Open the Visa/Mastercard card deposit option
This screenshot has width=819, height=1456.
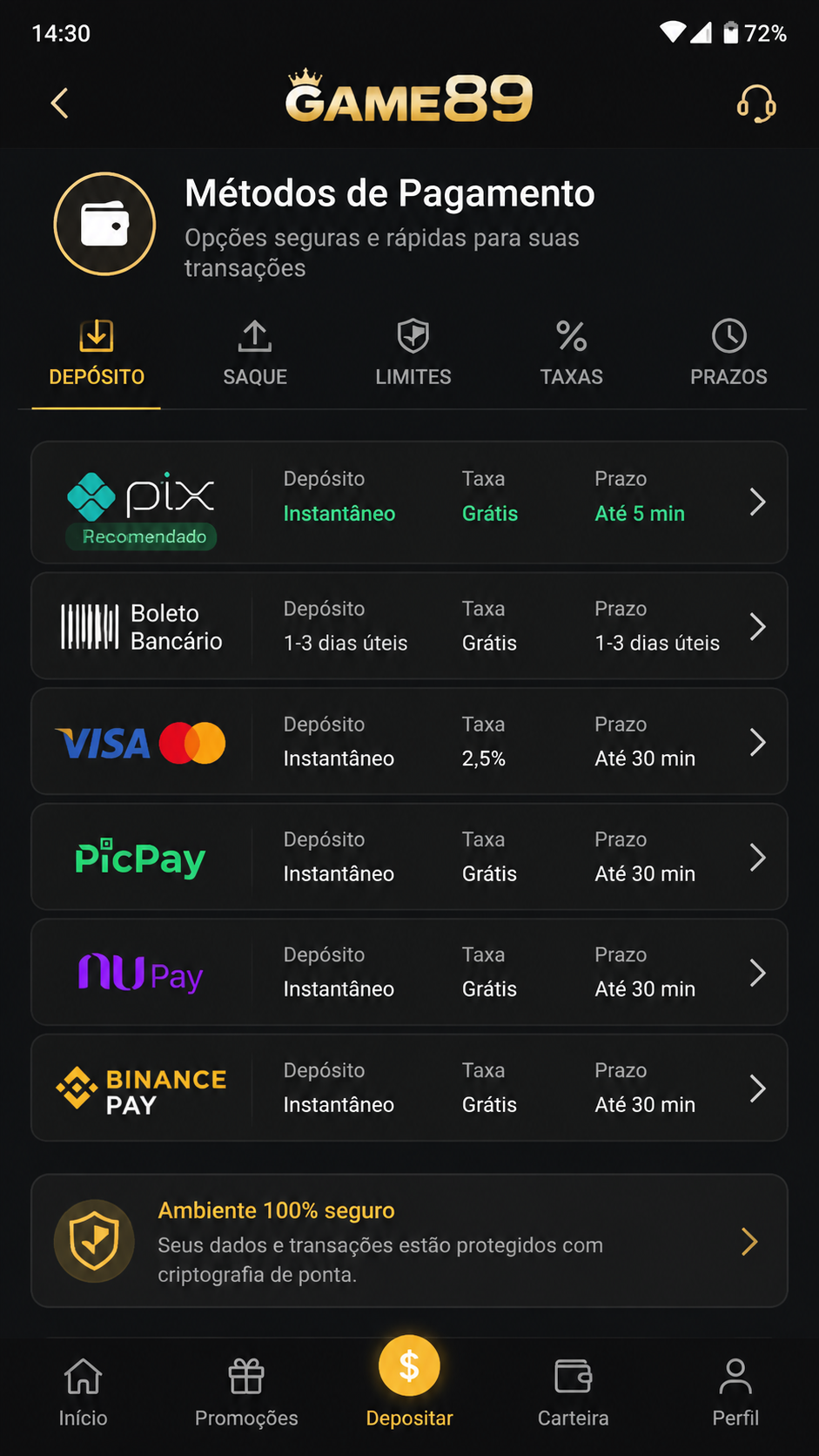click(409, 741)
